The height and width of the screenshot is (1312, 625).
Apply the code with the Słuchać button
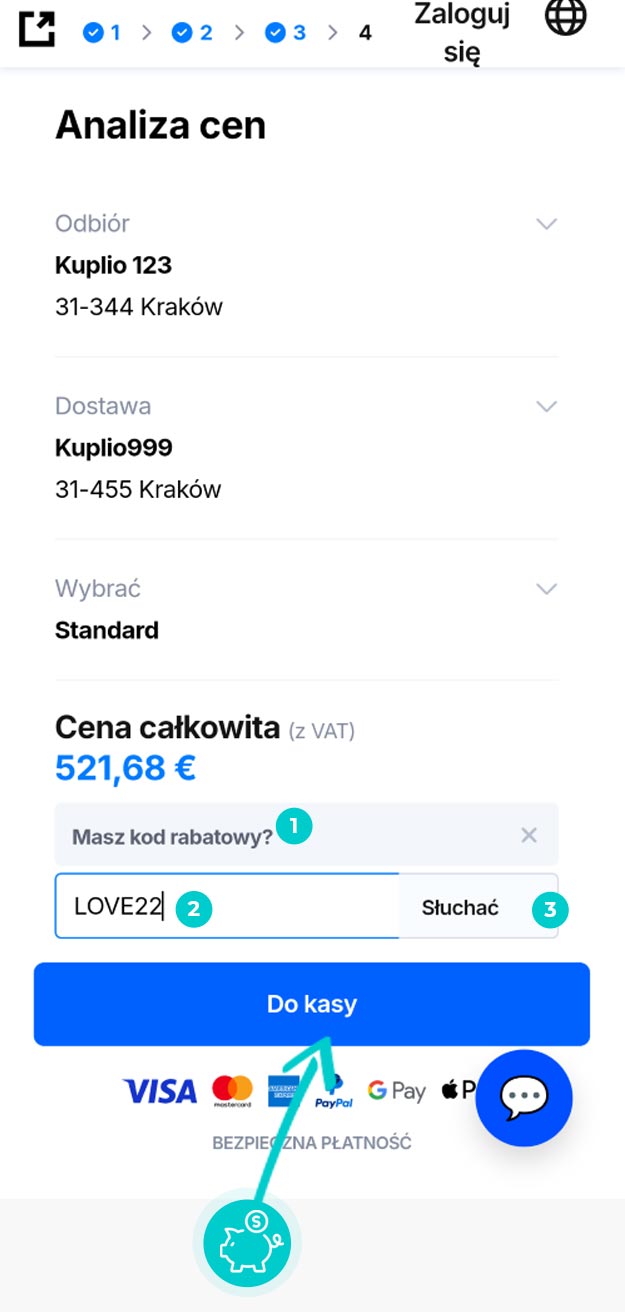click(x=461, y=907)
